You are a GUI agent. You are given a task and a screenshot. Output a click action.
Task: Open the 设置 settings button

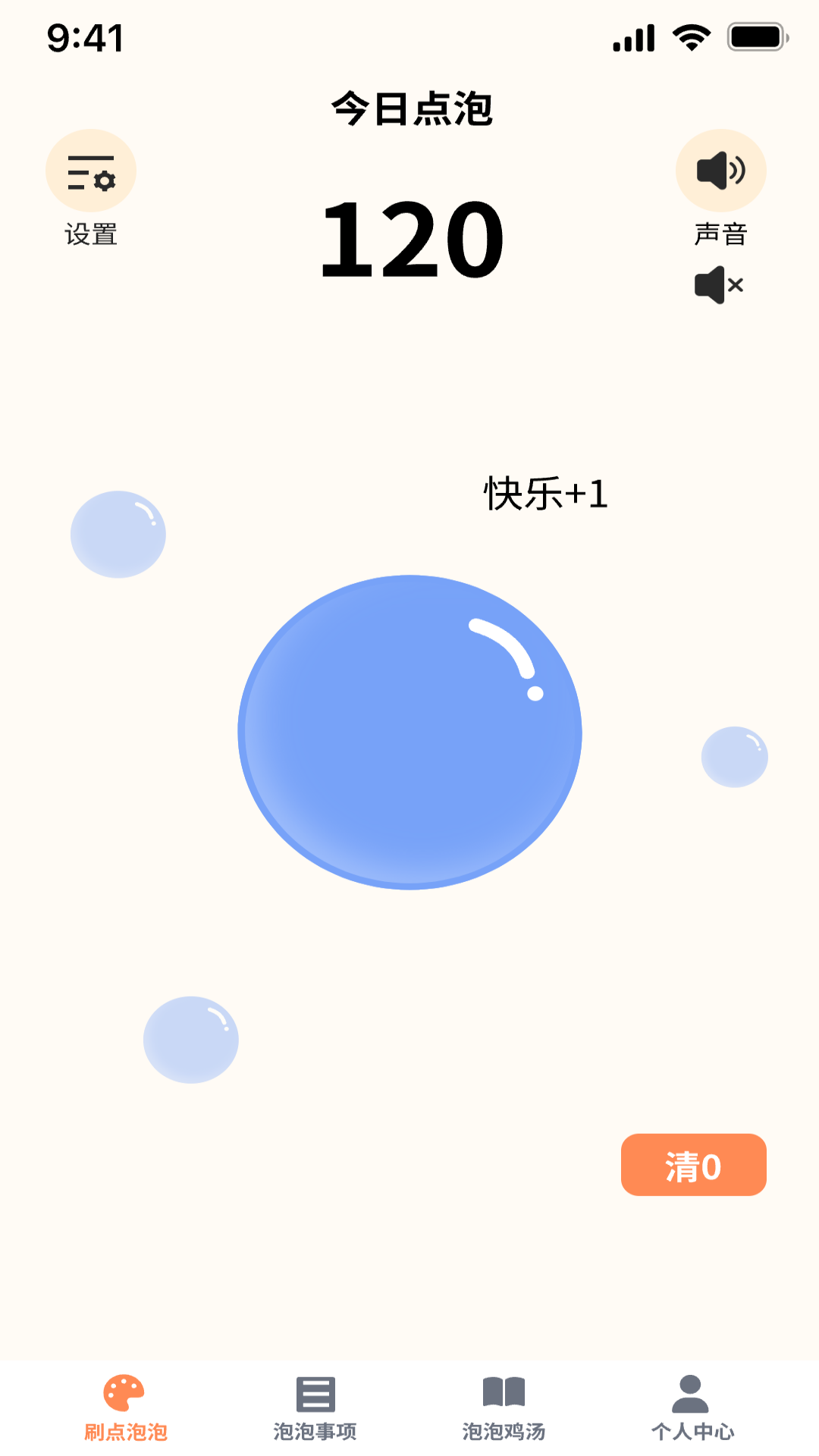click(91, 171)
